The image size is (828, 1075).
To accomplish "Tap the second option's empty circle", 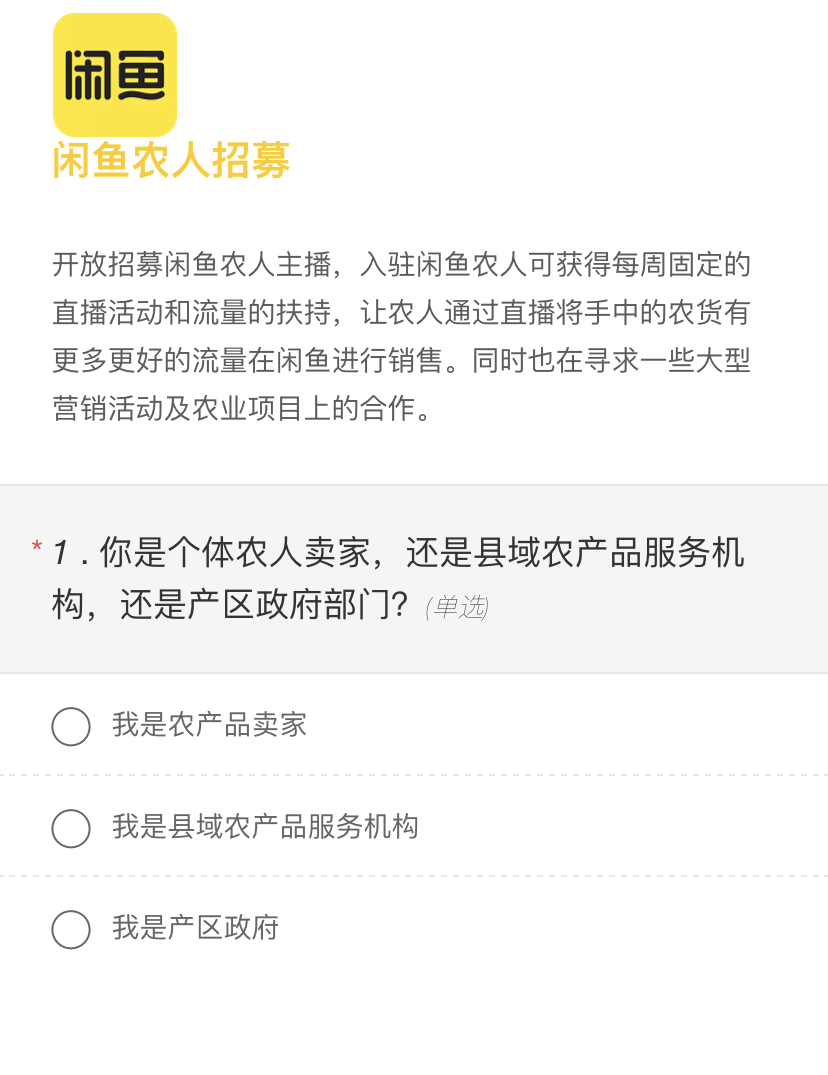I will 71,828.
